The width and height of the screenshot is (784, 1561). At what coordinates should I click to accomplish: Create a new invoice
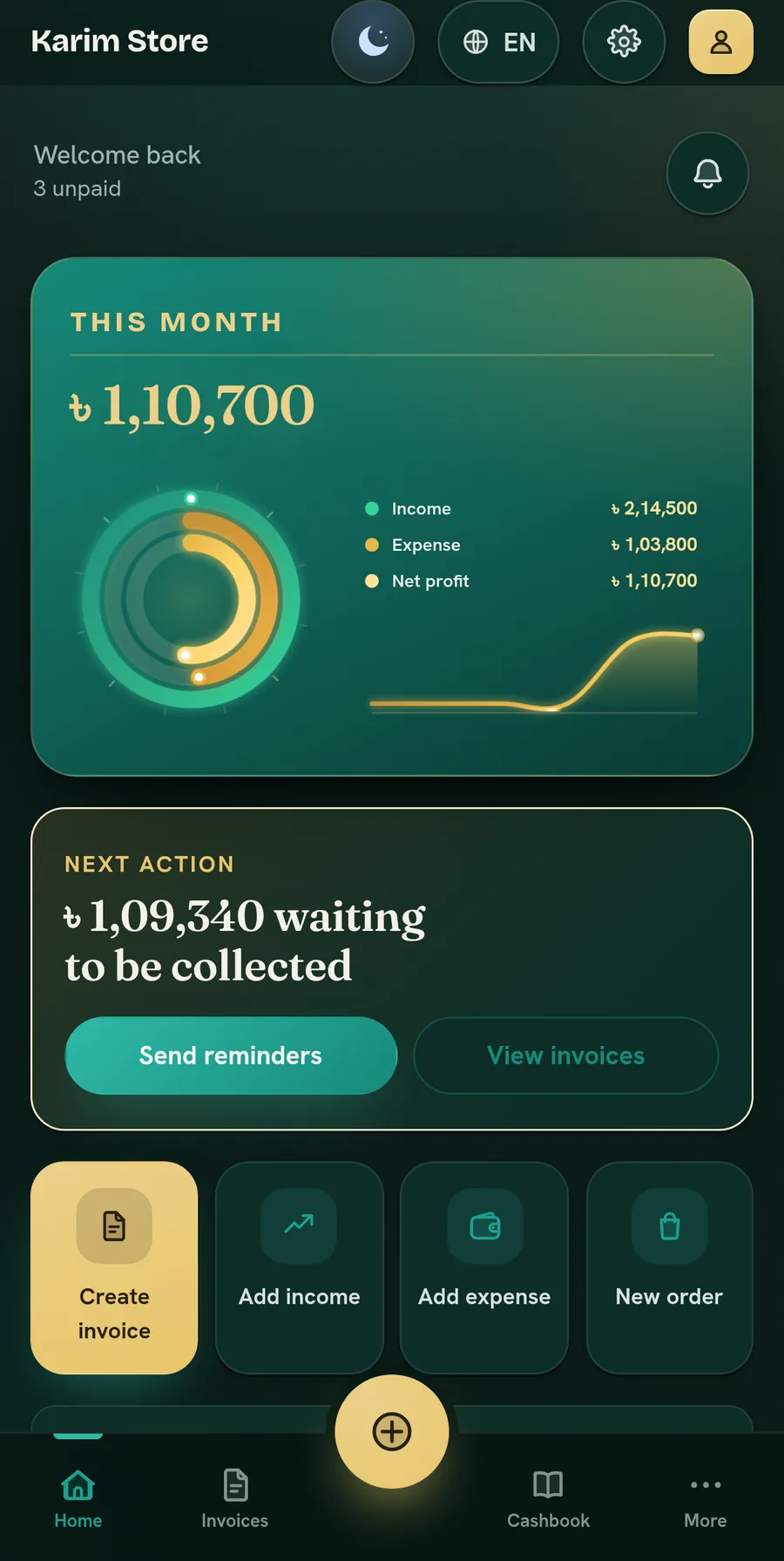click(x=114, y=1267)
